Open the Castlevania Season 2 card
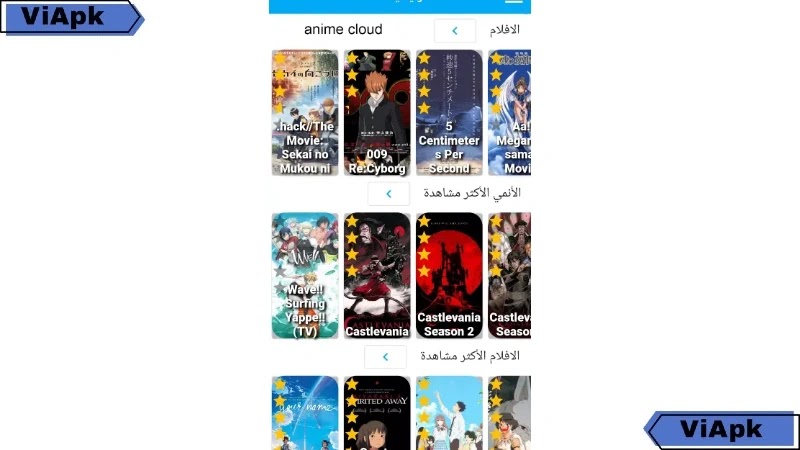The height and width of the screenshot is (450, 800). coord(449,276)
